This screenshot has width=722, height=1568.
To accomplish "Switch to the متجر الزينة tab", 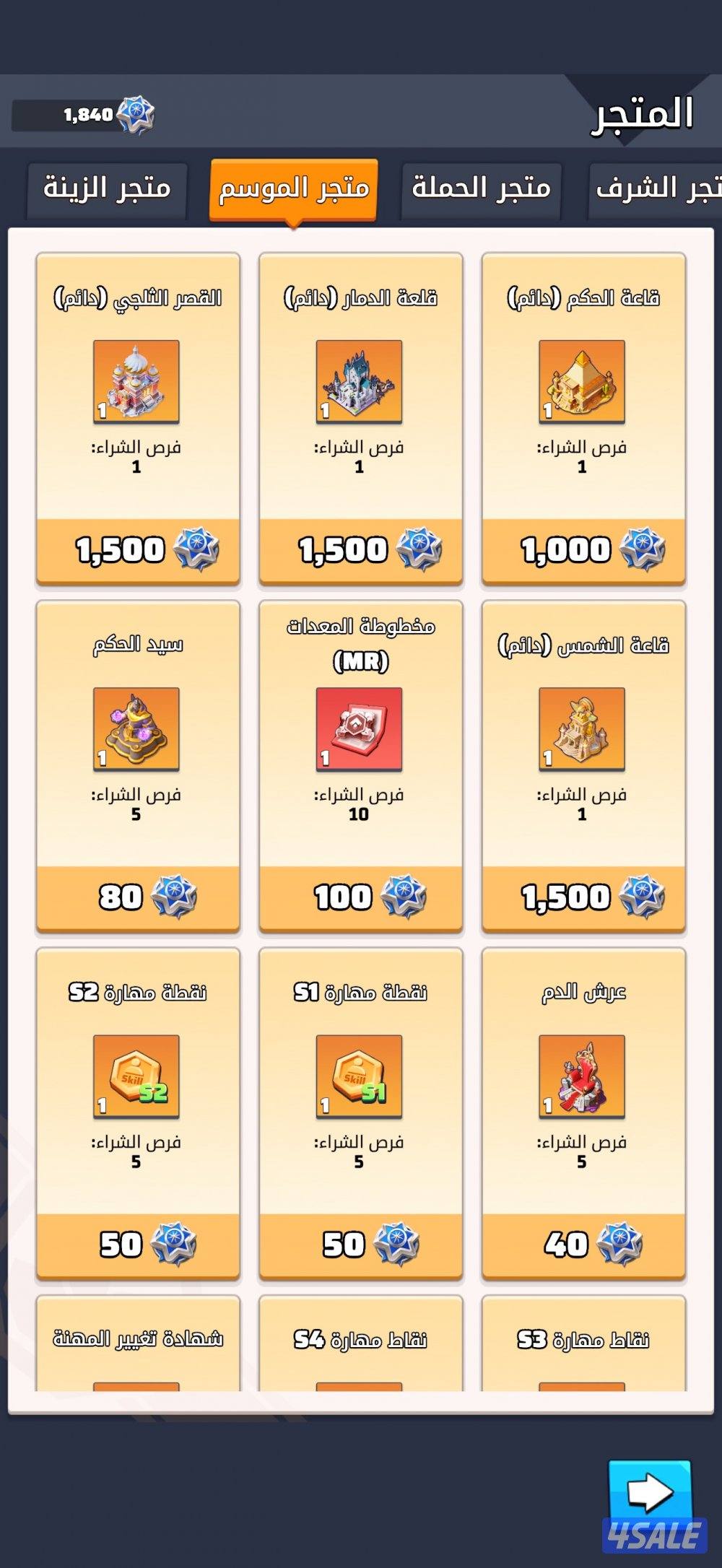I will coord(105,189).
